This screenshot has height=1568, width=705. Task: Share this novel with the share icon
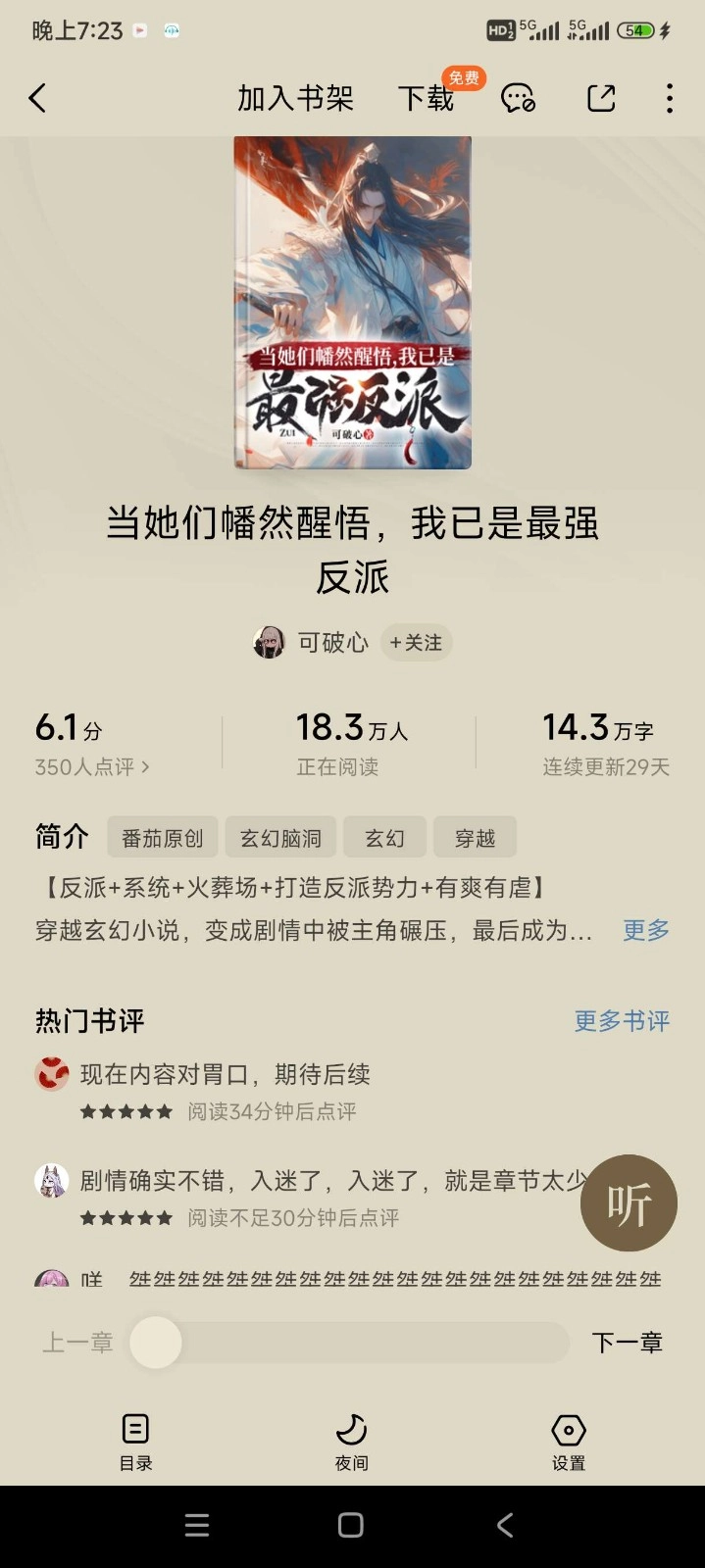coord(600,98)
